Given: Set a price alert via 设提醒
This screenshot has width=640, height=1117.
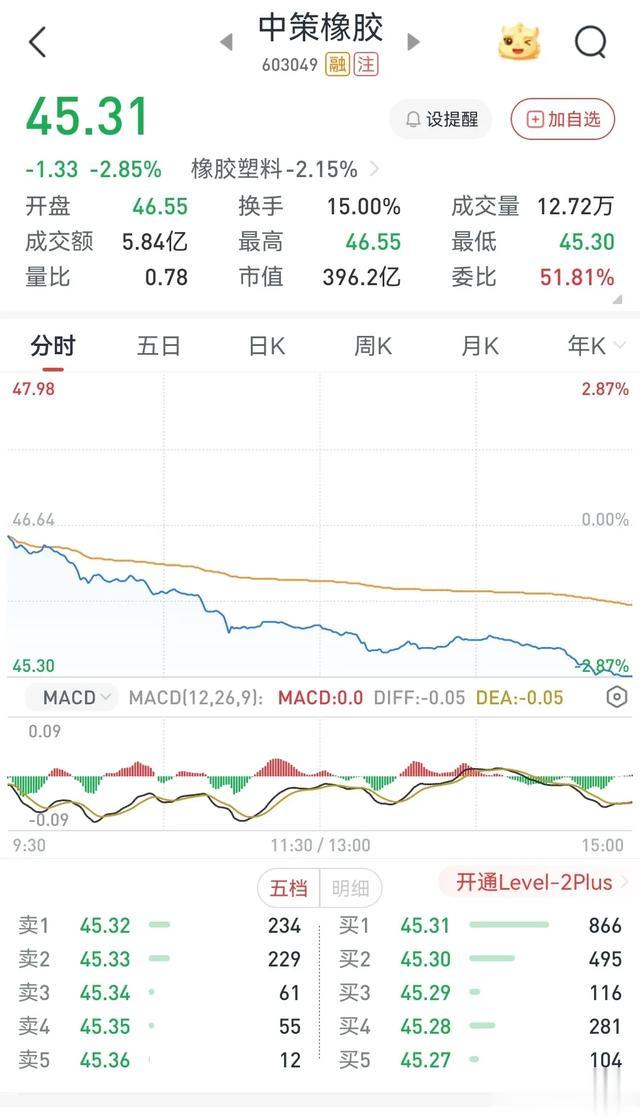Looking at the screenshot, I should tap(441, 119).
